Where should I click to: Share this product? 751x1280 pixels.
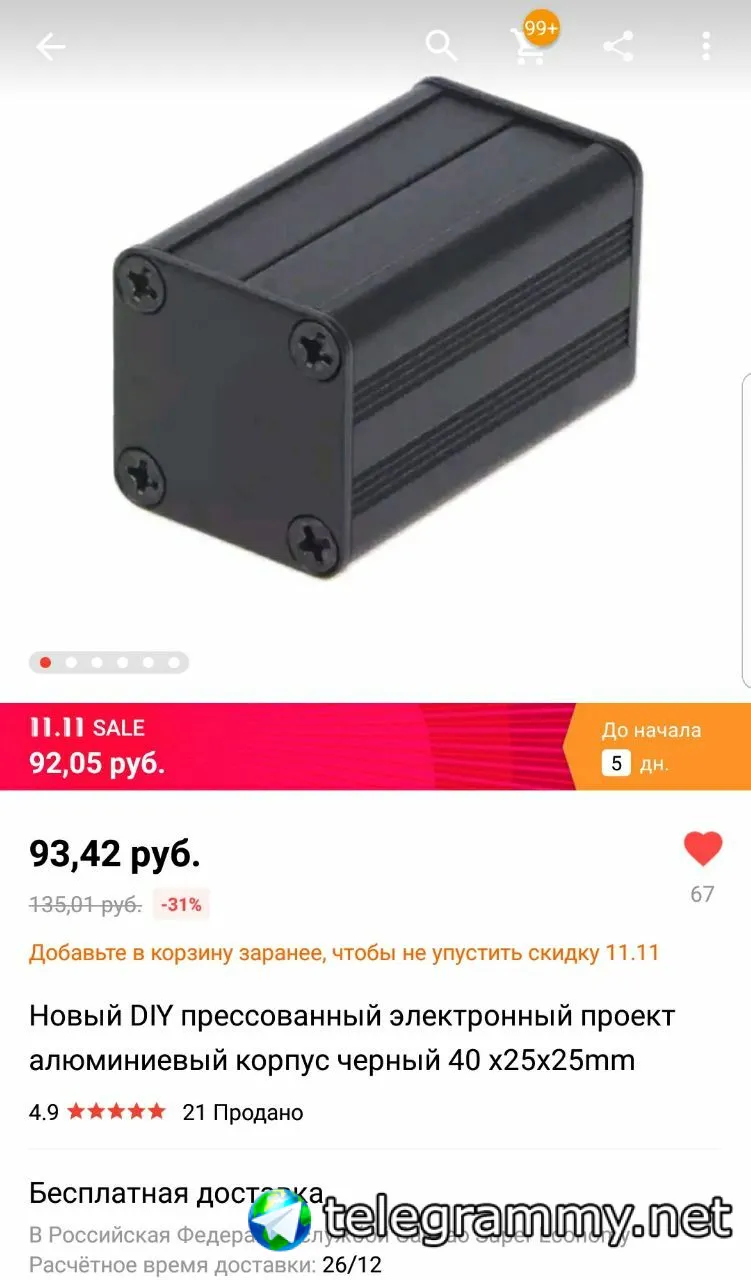(618, 46)
